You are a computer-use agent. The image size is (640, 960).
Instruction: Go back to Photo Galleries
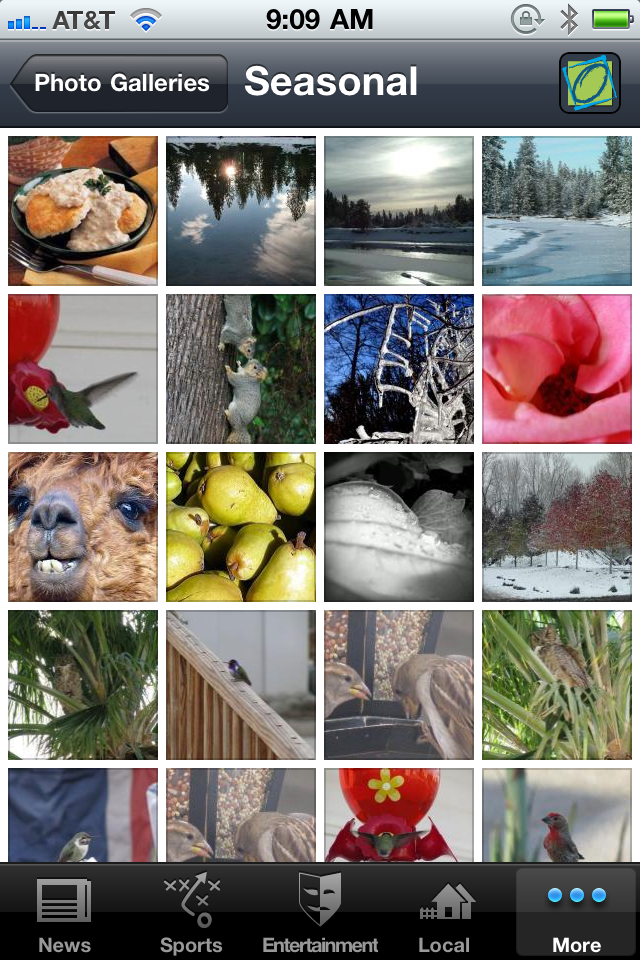tap(120, 83)
